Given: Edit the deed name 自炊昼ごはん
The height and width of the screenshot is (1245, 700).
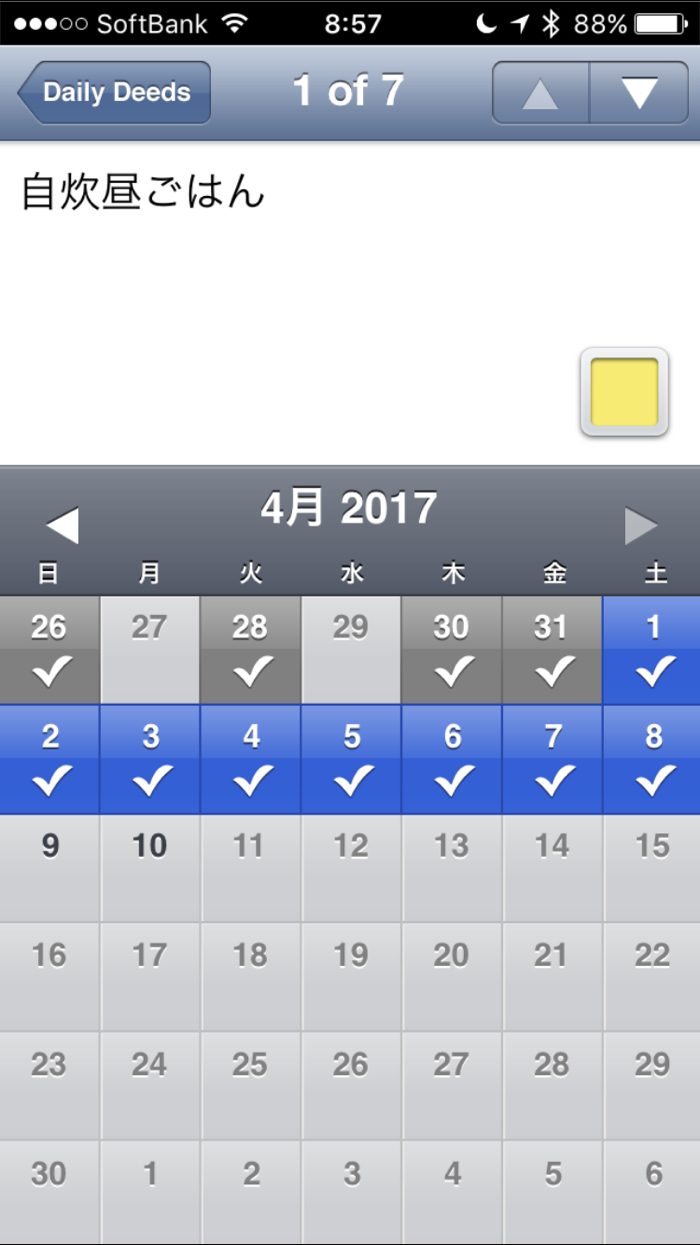Looking at the screenshot, I should point(143,192).
